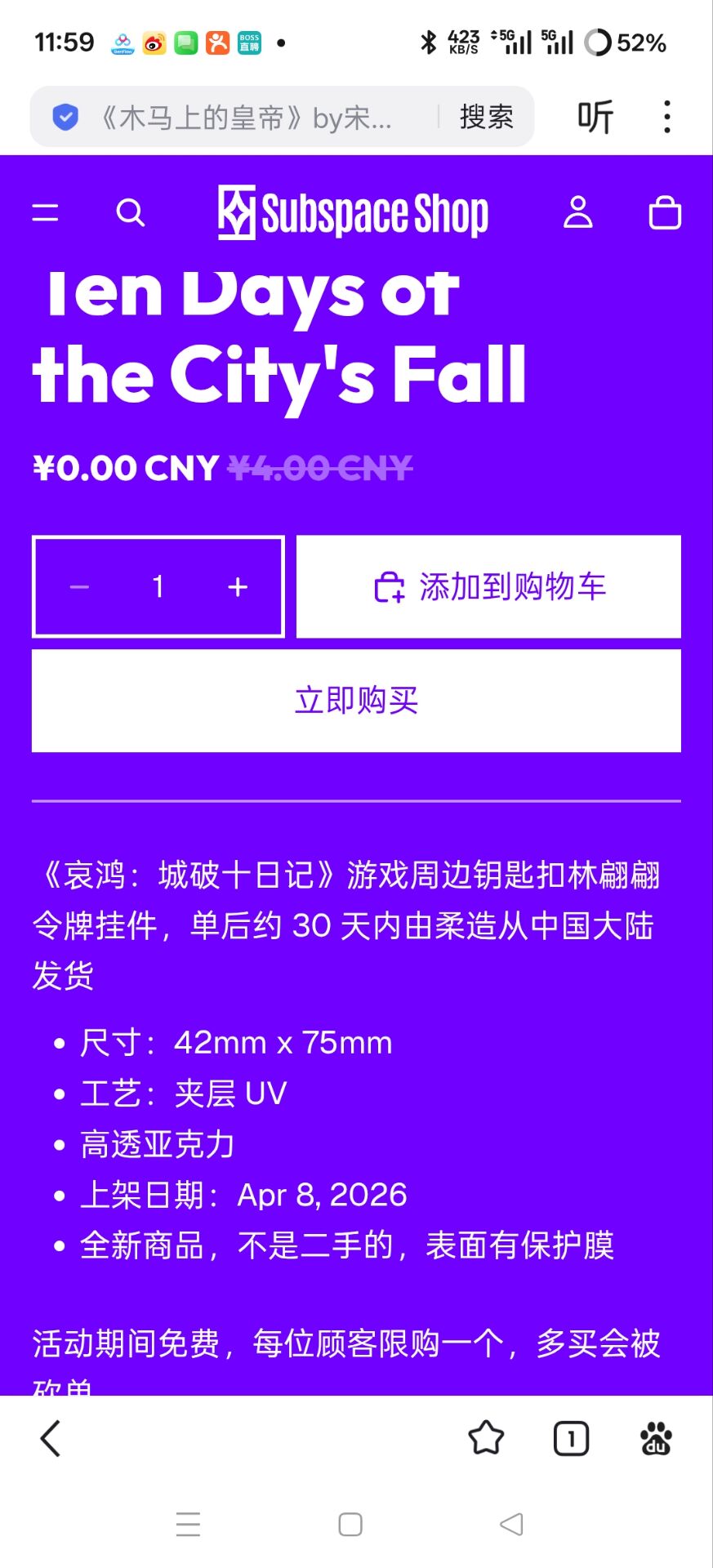
Task: Tap the 听 read-aloud button
Action: tap(595, 117)
